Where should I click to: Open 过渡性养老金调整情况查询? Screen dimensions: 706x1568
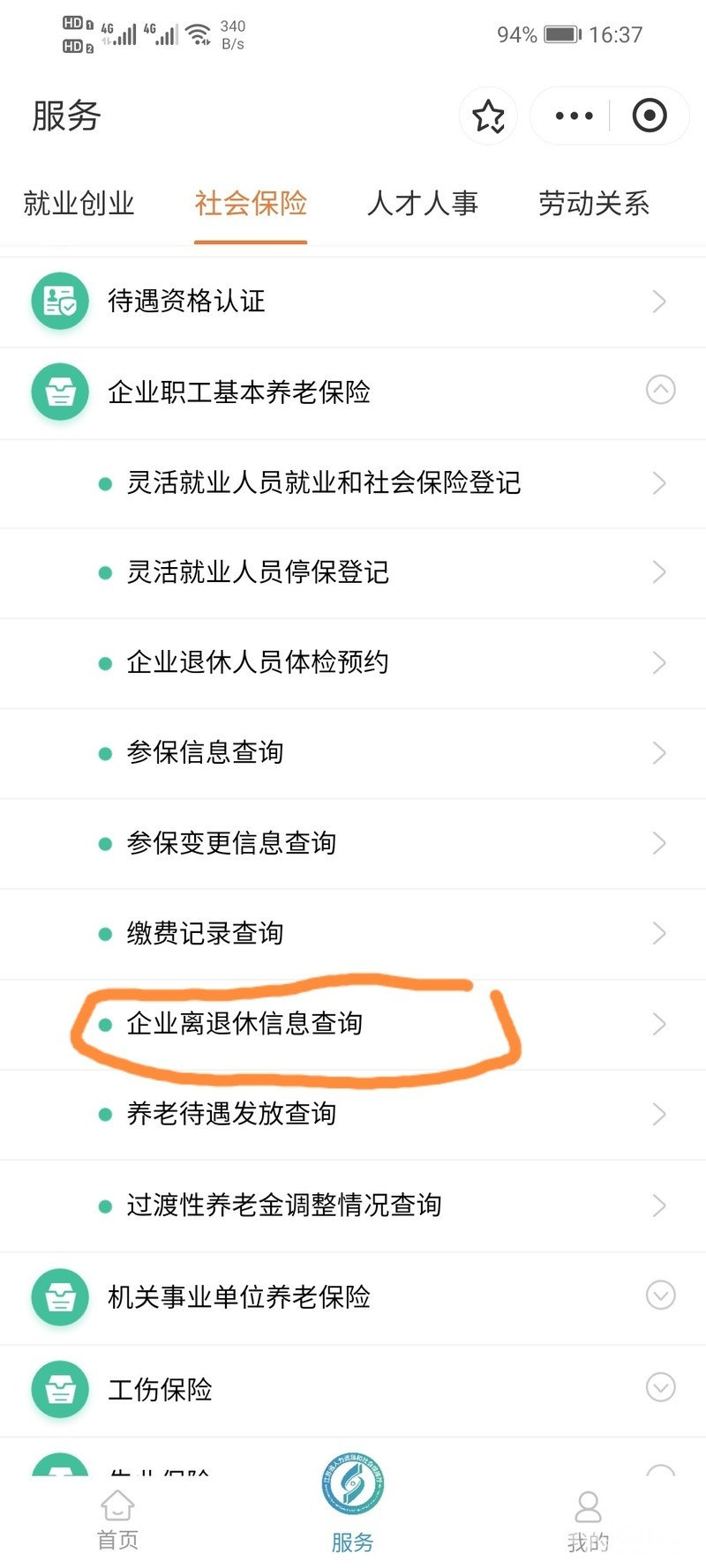point(353,1205)
